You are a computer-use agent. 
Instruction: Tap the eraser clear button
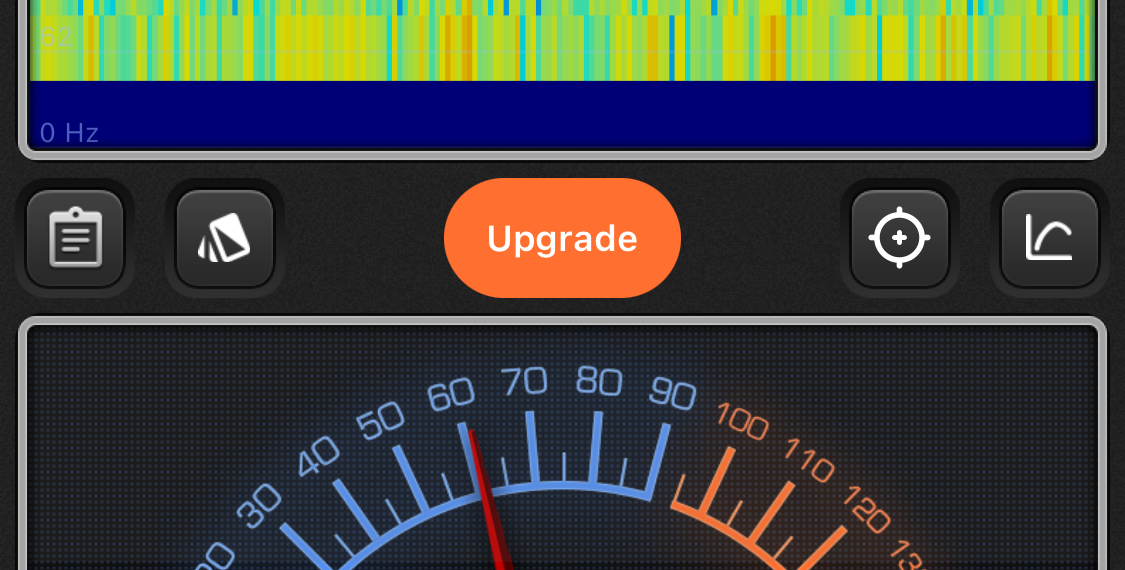pyautogui.click(x=224, y=238)
